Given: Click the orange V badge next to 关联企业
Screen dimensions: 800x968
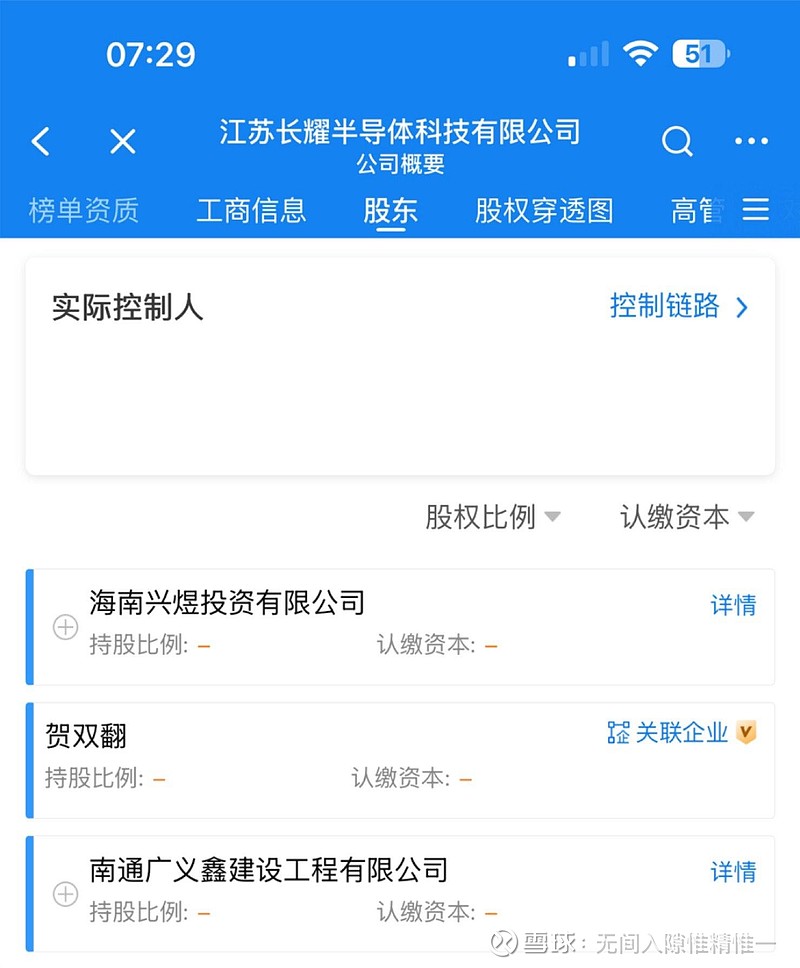Looking at the screenshot, I should click(744, 733).
